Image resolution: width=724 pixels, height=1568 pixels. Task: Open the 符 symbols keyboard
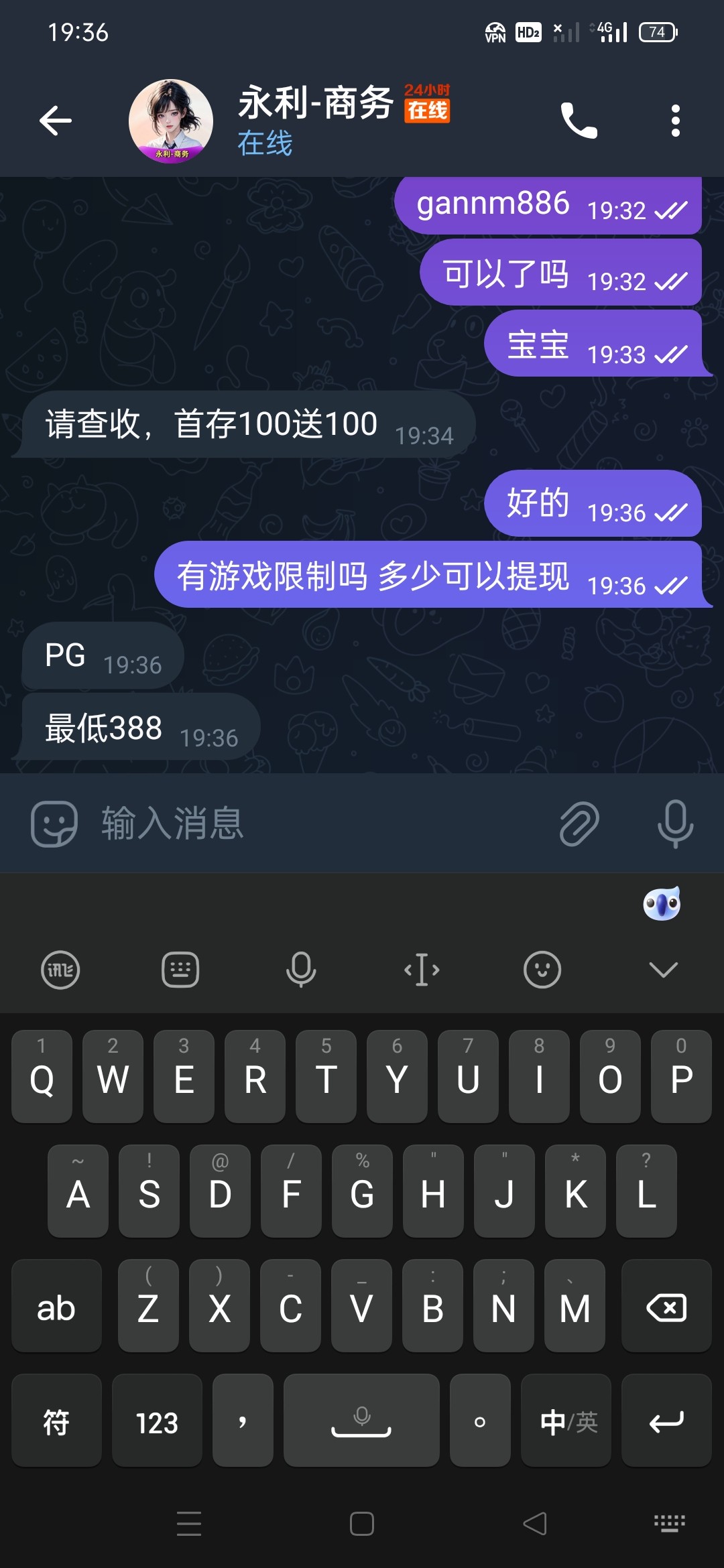click(x=56, y=1421)
